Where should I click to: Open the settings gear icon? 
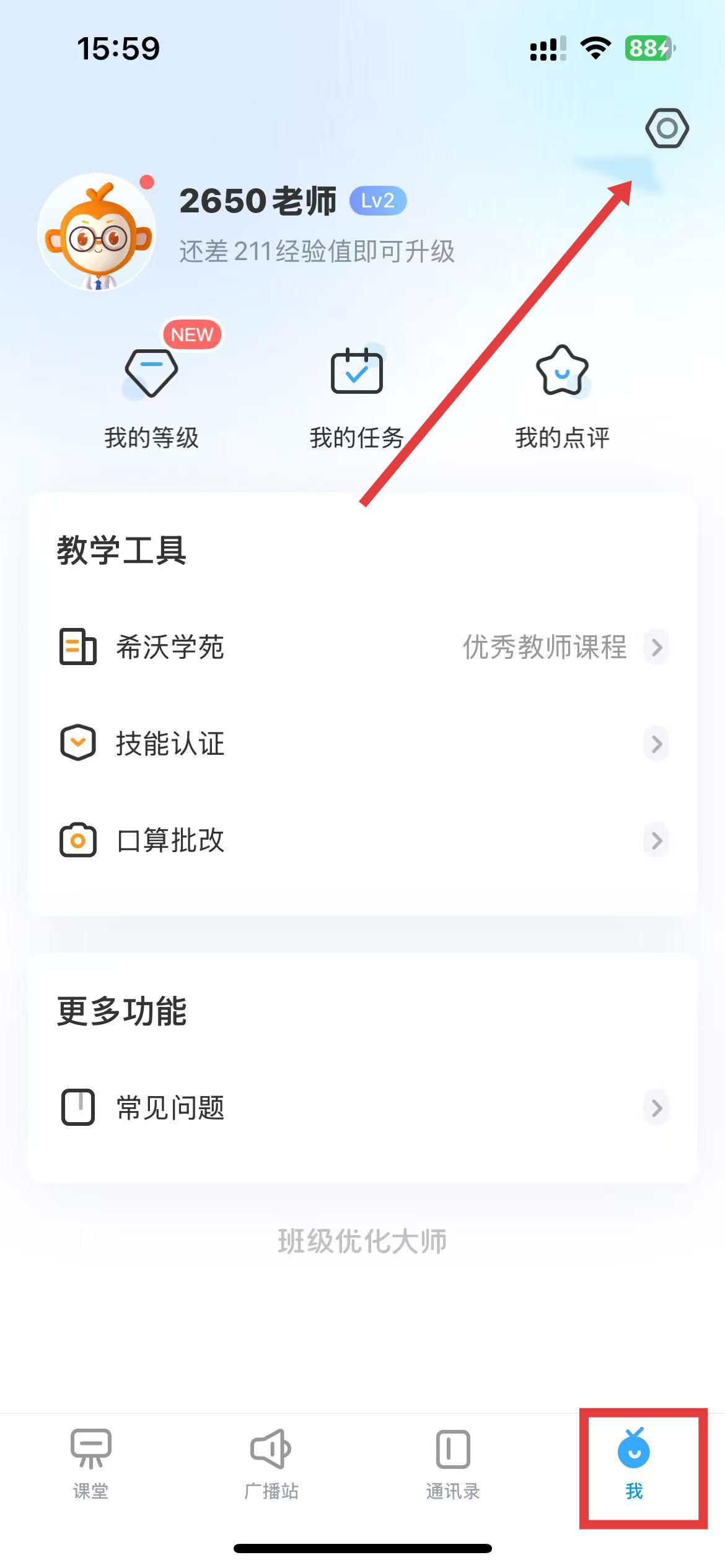click(667, 128)
